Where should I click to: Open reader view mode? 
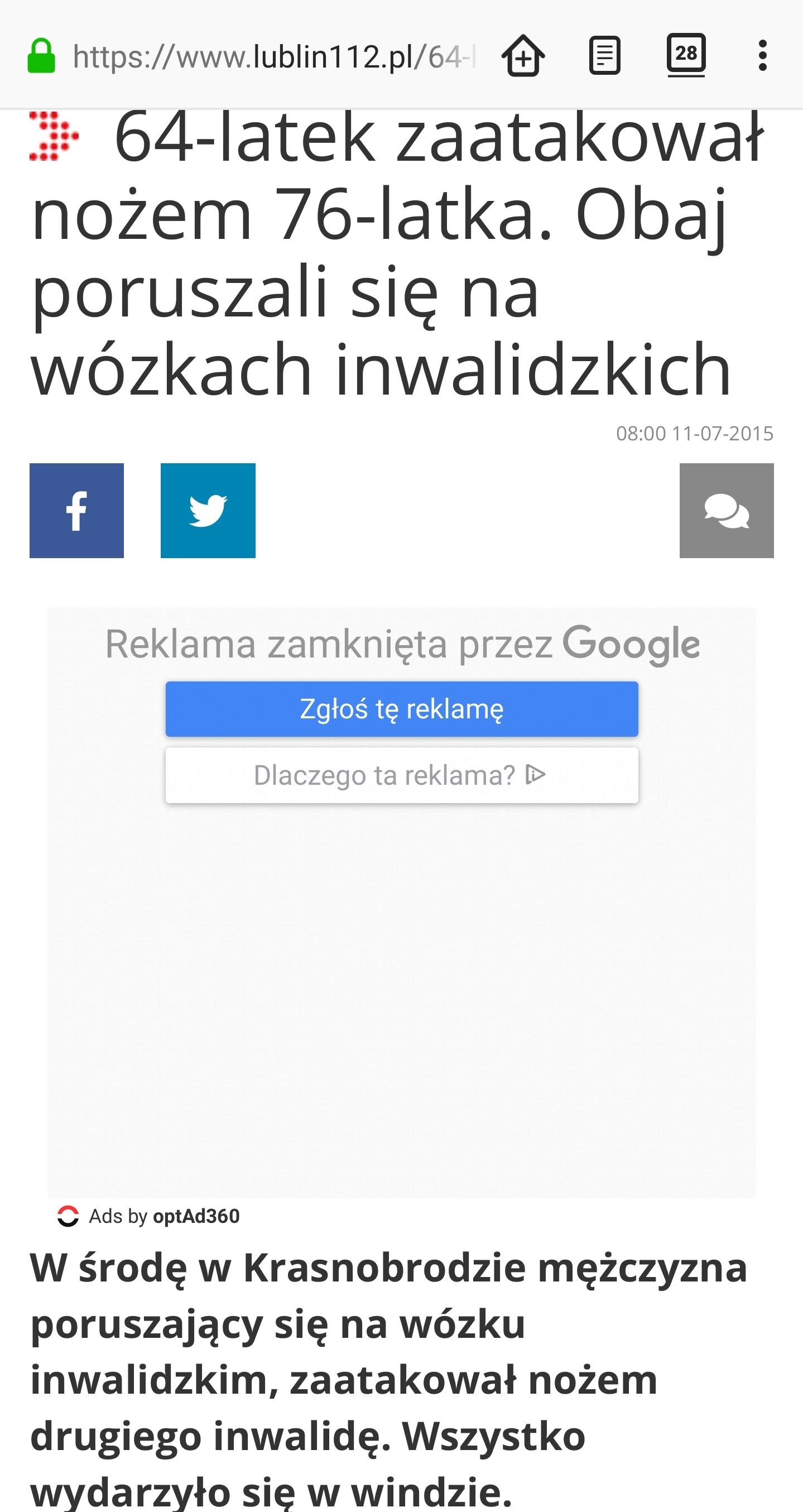[604, 56]
